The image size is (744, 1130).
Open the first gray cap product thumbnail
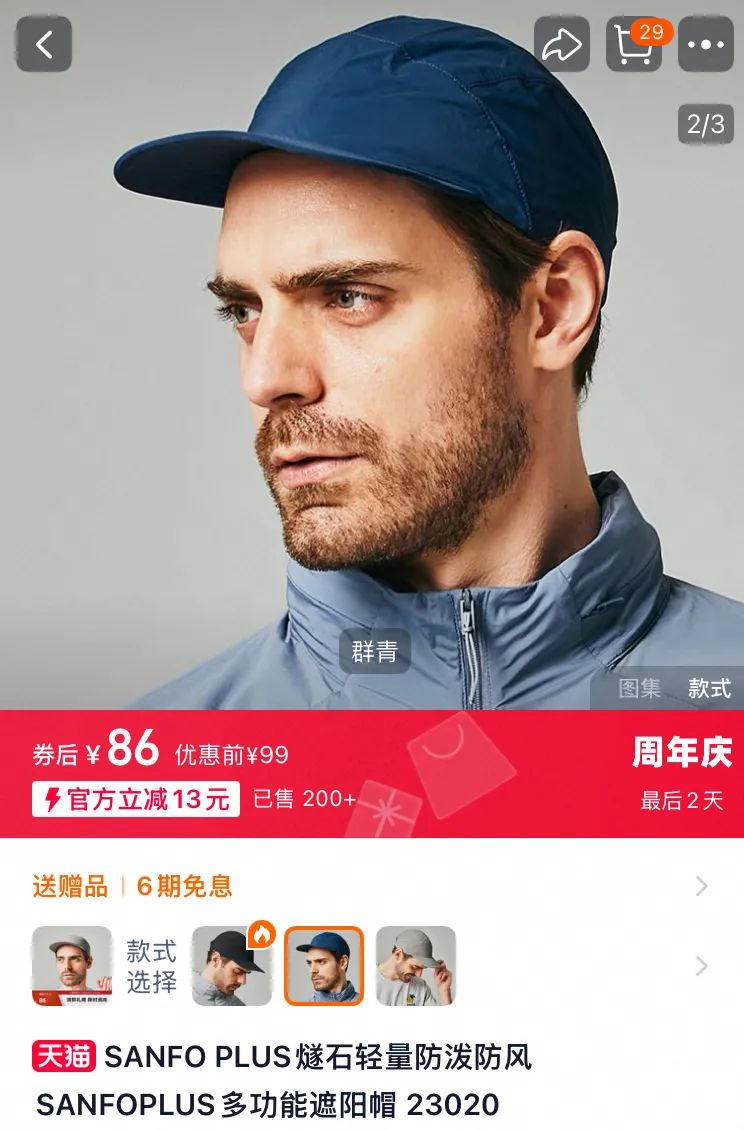(x=72, y=966)
